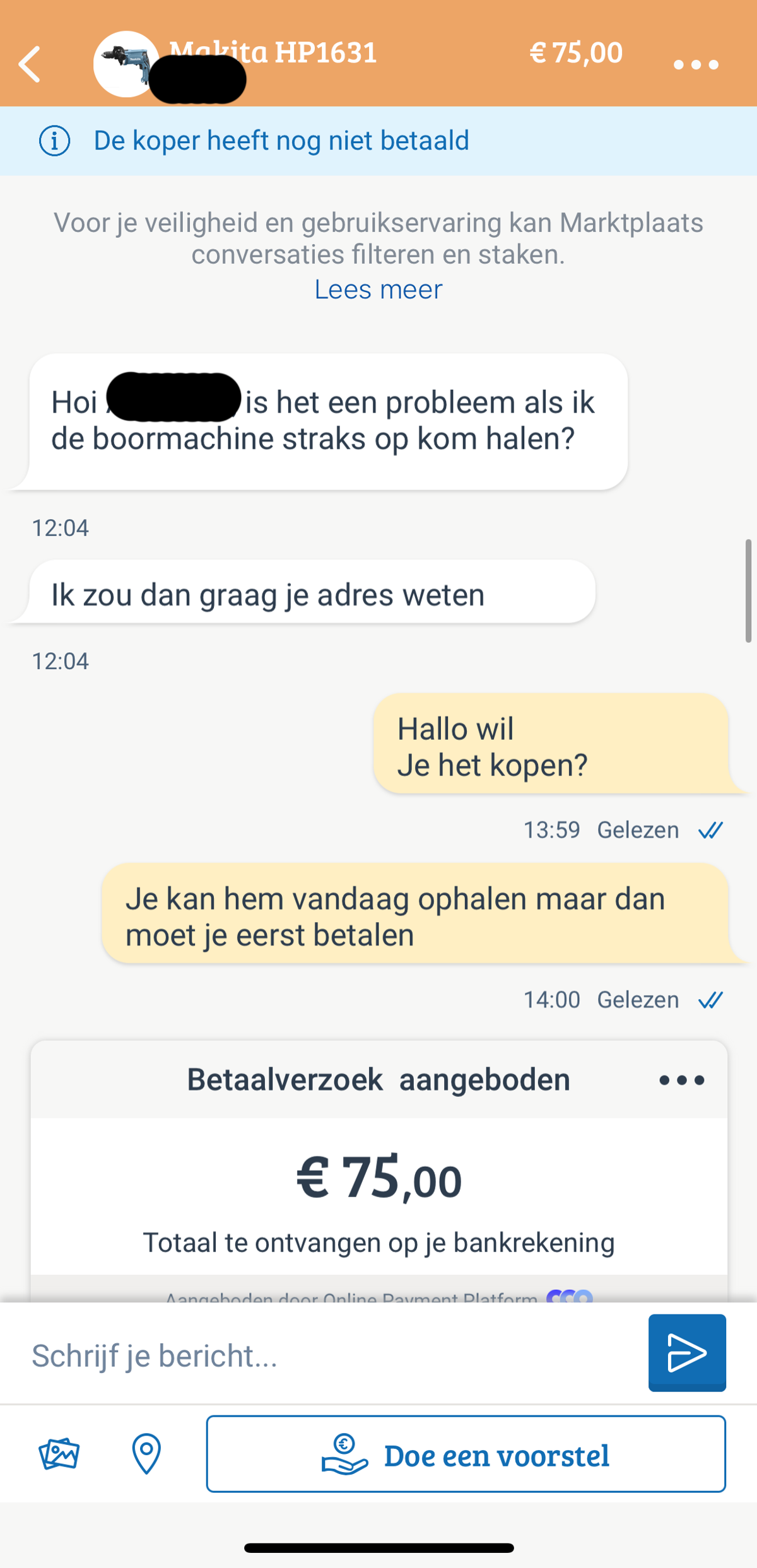Open the Betaalverzoek card options menu
Viewport: 757px width, 1568px height.
(x=681, y=1080)
